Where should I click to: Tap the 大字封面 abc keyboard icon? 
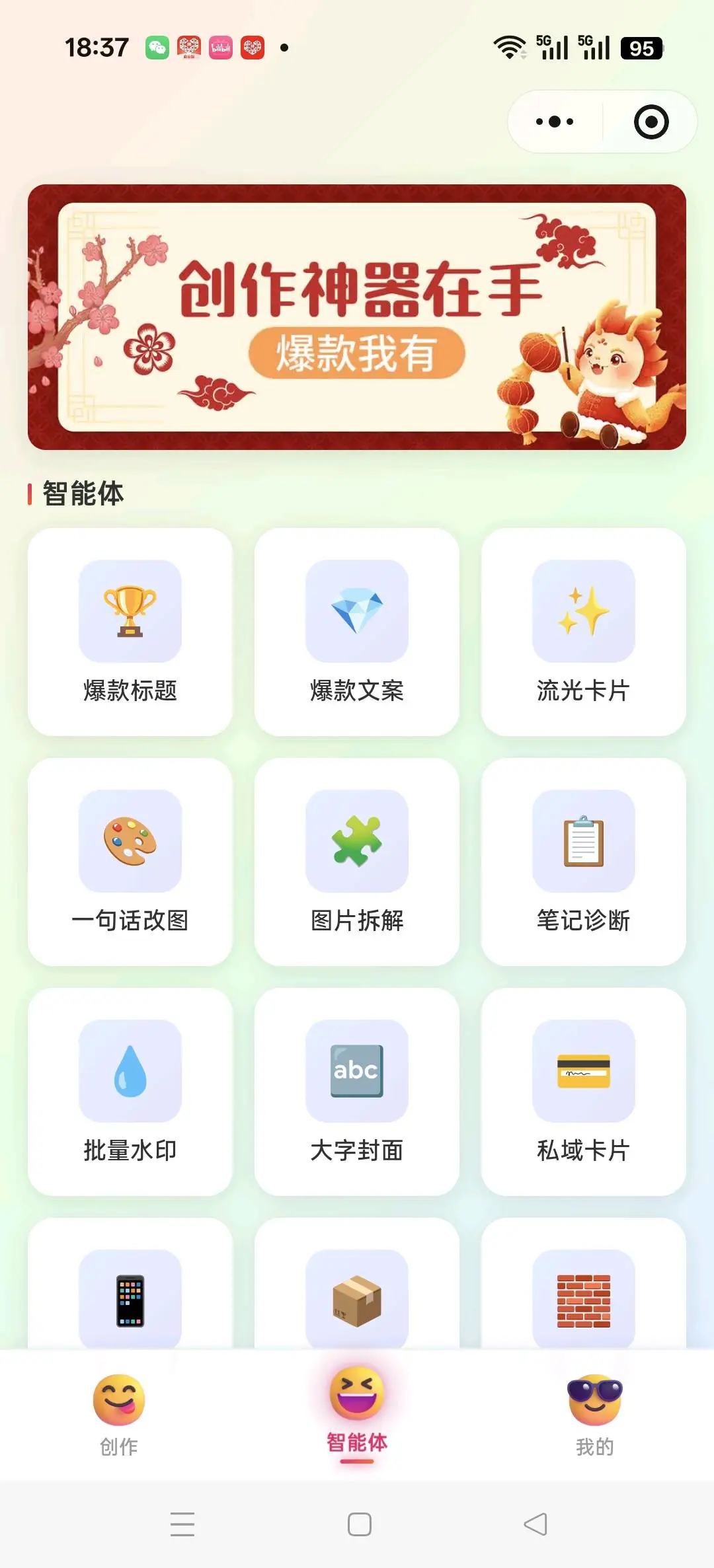(356, 1070)
